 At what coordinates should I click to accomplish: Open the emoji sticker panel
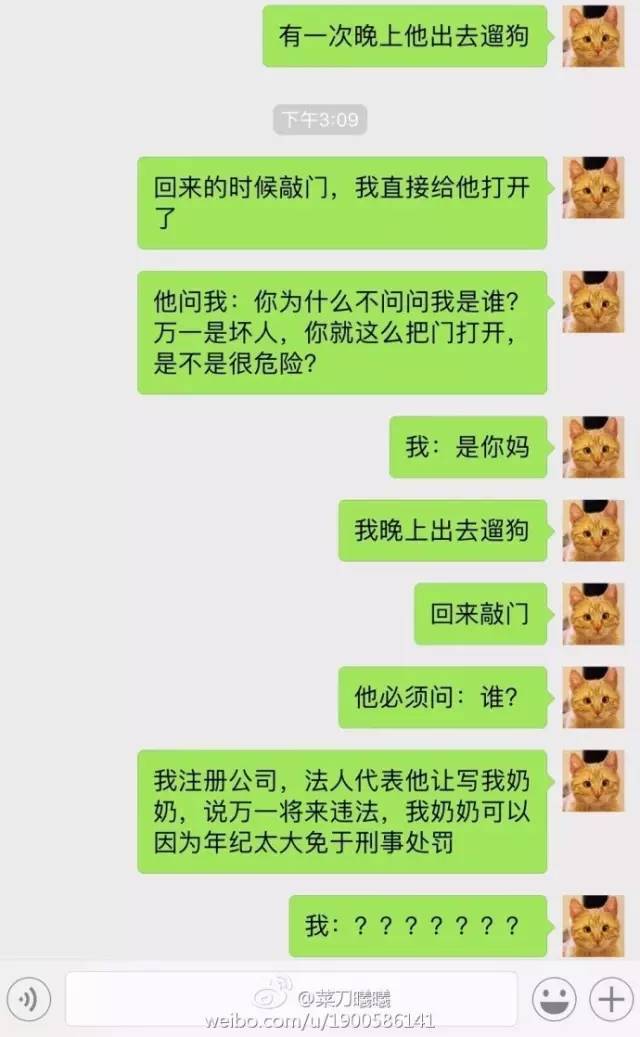(553, 997)
